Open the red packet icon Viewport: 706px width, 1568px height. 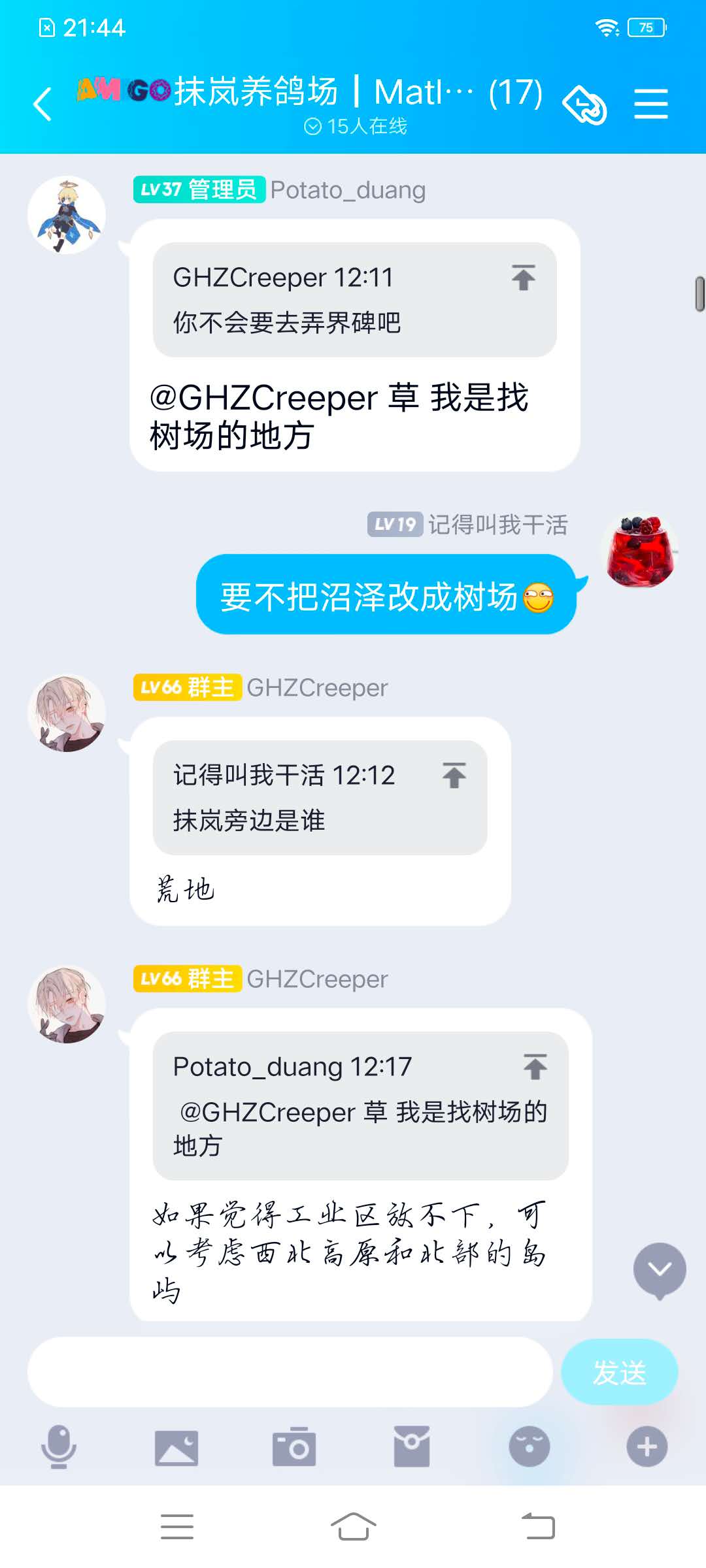coord(412,1446)
